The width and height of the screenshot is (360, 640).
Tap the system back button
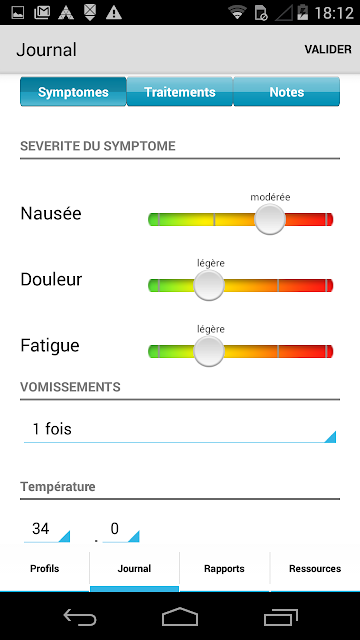[x=80, y=616]
